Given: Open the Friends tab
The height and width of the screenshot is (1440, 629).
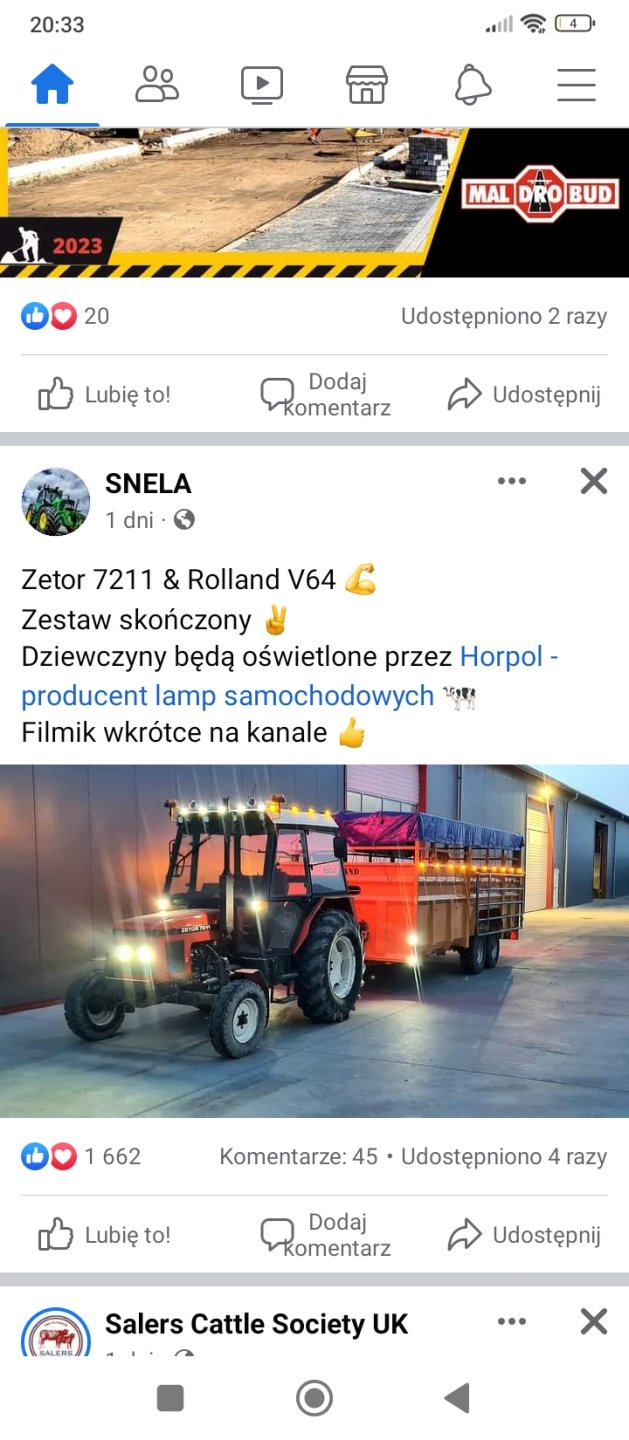Looking at the screenshot, I should 157,84.
